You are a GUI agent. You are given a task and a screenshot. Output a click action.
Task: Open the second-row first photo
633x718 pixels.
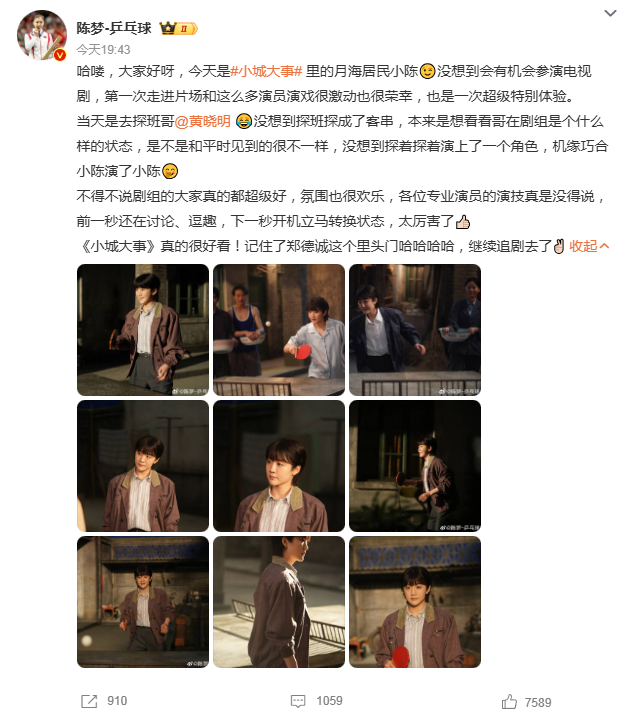click(x=143, y=466)
